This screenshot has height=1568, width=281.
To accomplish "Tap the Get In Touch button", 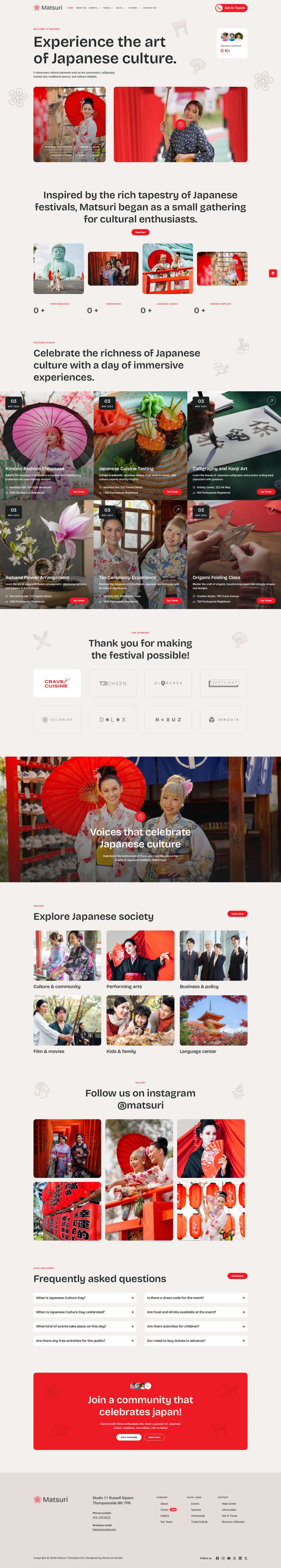I will click(x=231, y=8).
